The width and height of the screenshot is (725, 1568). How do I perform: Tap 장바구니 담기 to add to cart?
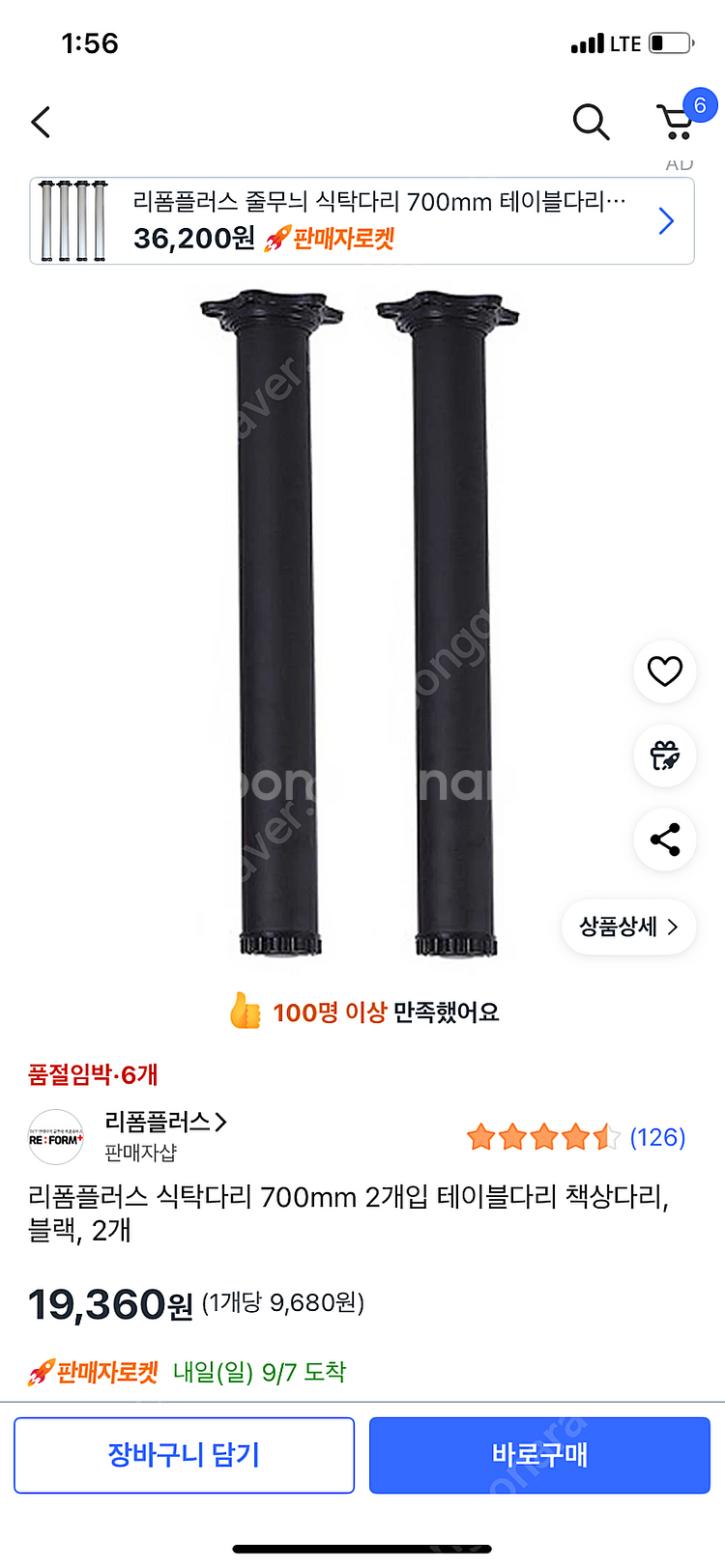184,1455
